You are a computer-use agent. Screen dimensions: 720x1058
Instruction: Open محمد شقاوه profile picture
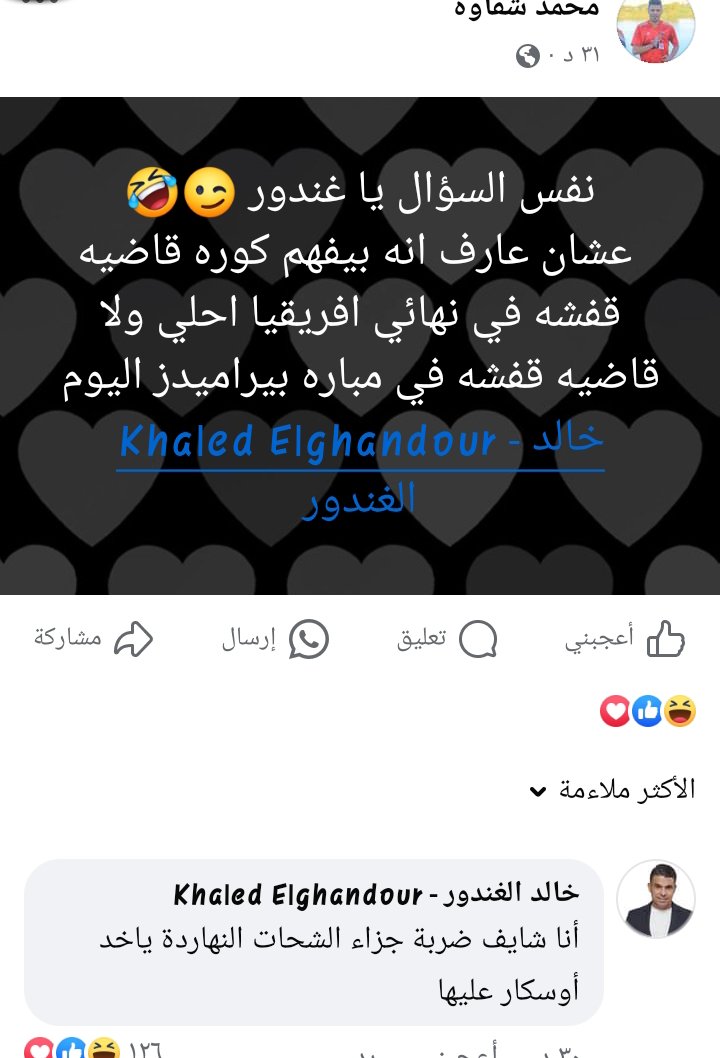655,30
